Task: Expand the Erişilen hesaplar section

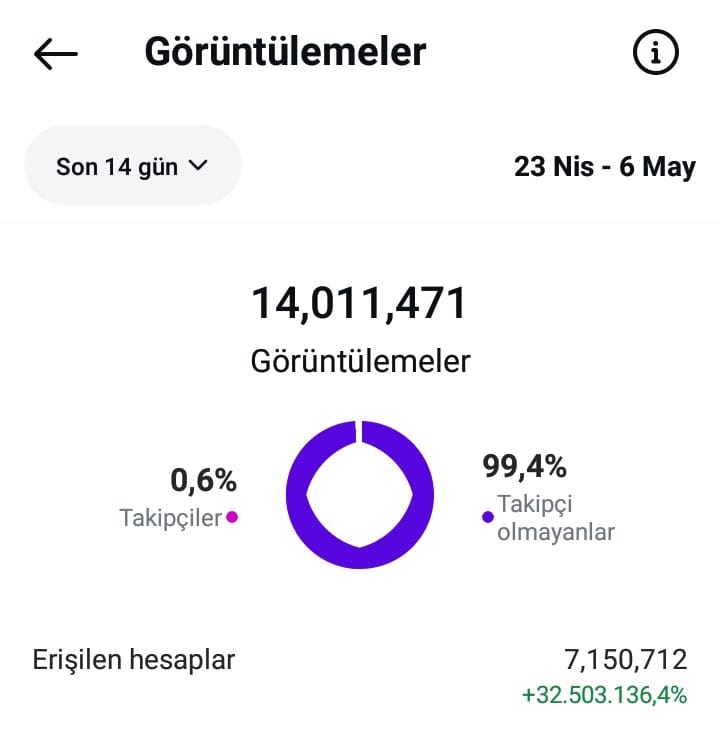Action: point(134,660)
